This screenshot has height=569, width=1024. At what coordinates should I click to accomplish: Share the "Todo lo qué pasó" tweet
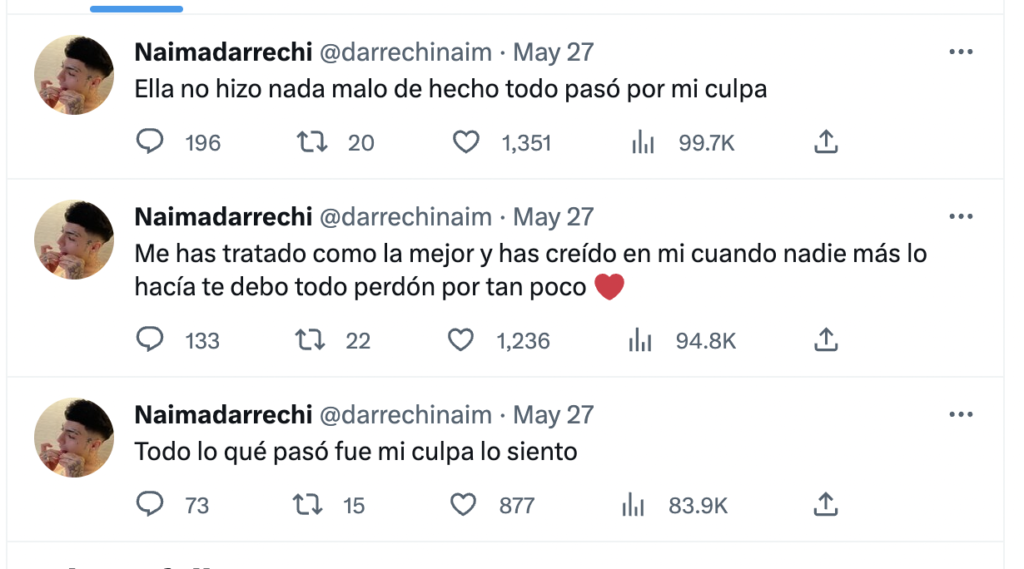coord(826,504)
